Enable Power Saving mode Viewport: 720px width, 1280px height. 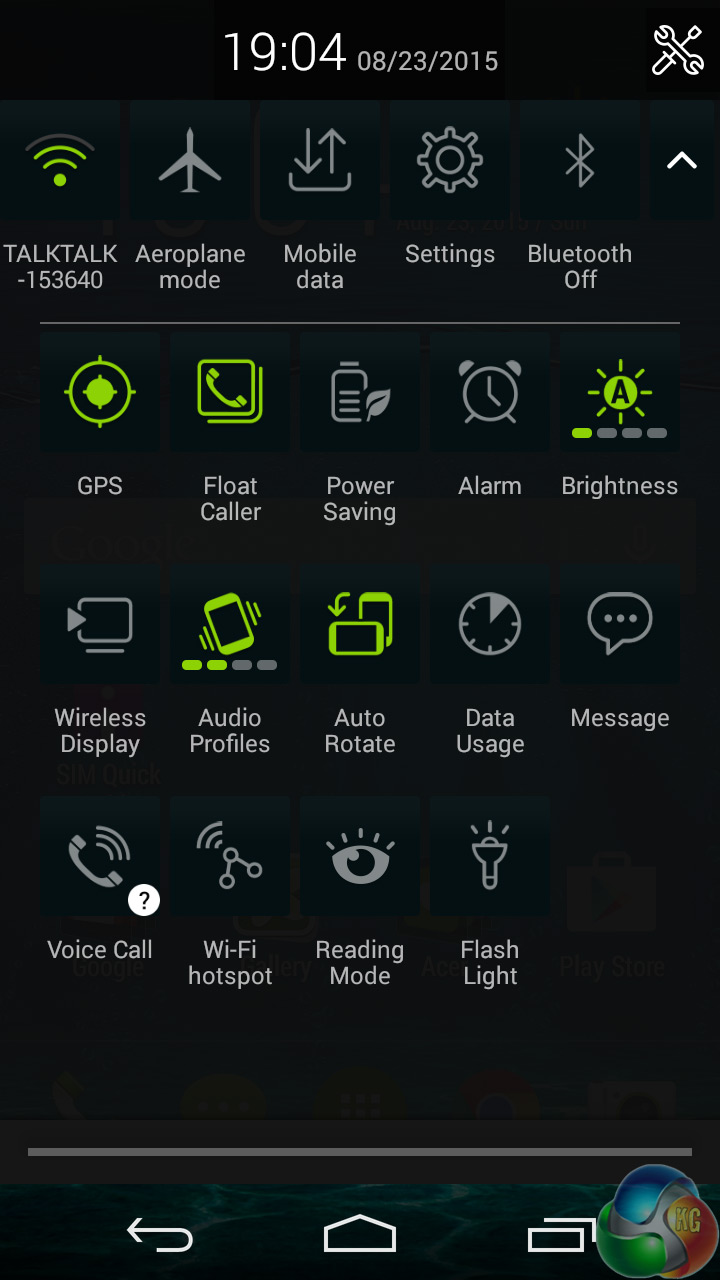pyautogui.click(x=360, y=393)
